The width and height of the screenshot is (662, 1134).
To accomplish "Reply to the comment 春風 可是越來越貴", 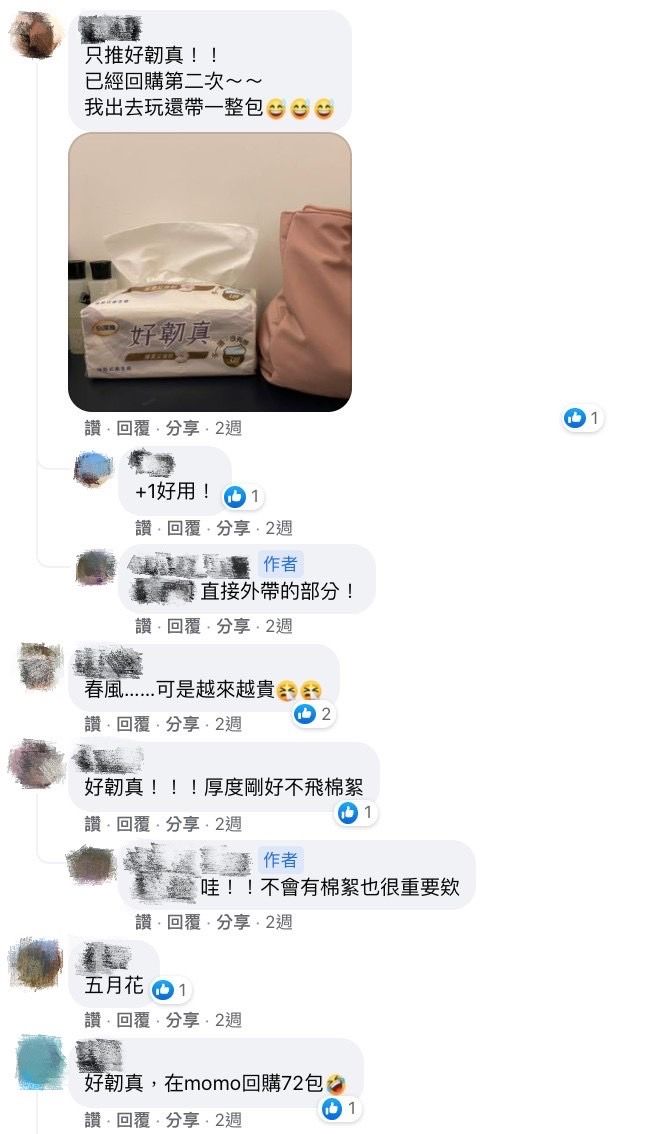I will (x=134, y=724).
